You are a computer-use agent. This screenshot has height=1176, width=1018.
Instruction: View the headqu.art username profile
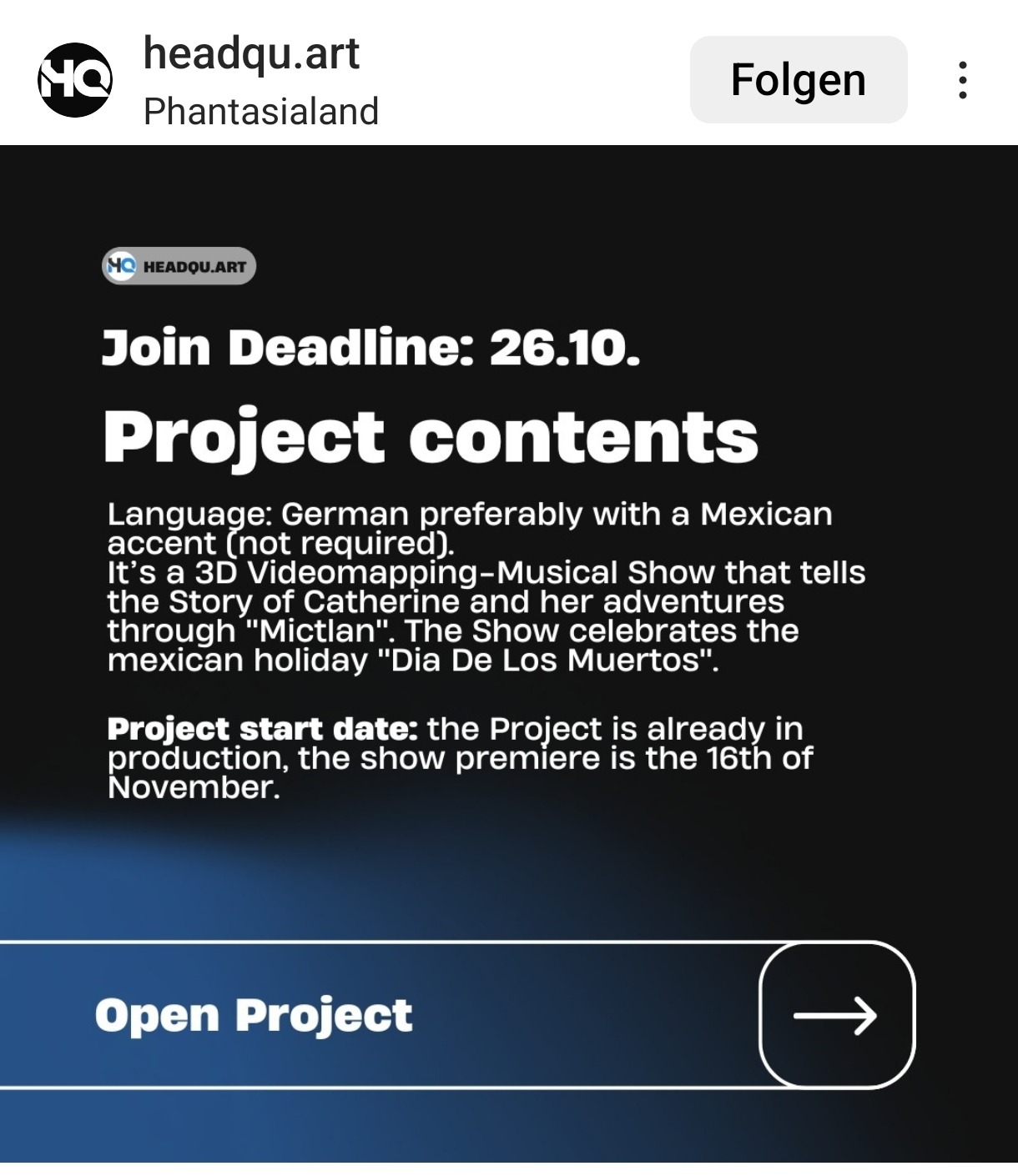251,54
